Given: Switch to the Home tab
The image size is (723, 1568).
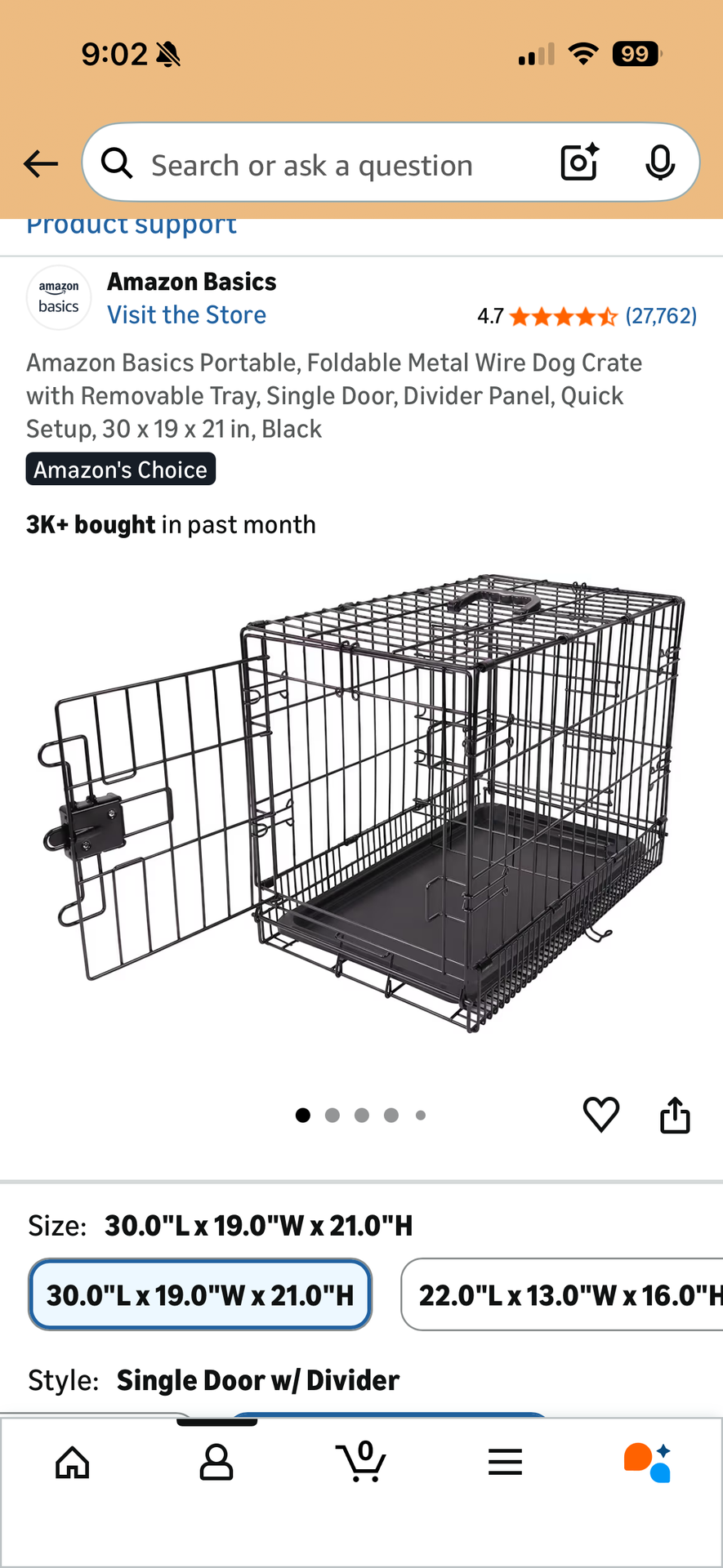Looking at the screenshot, I should (73, 1462).
